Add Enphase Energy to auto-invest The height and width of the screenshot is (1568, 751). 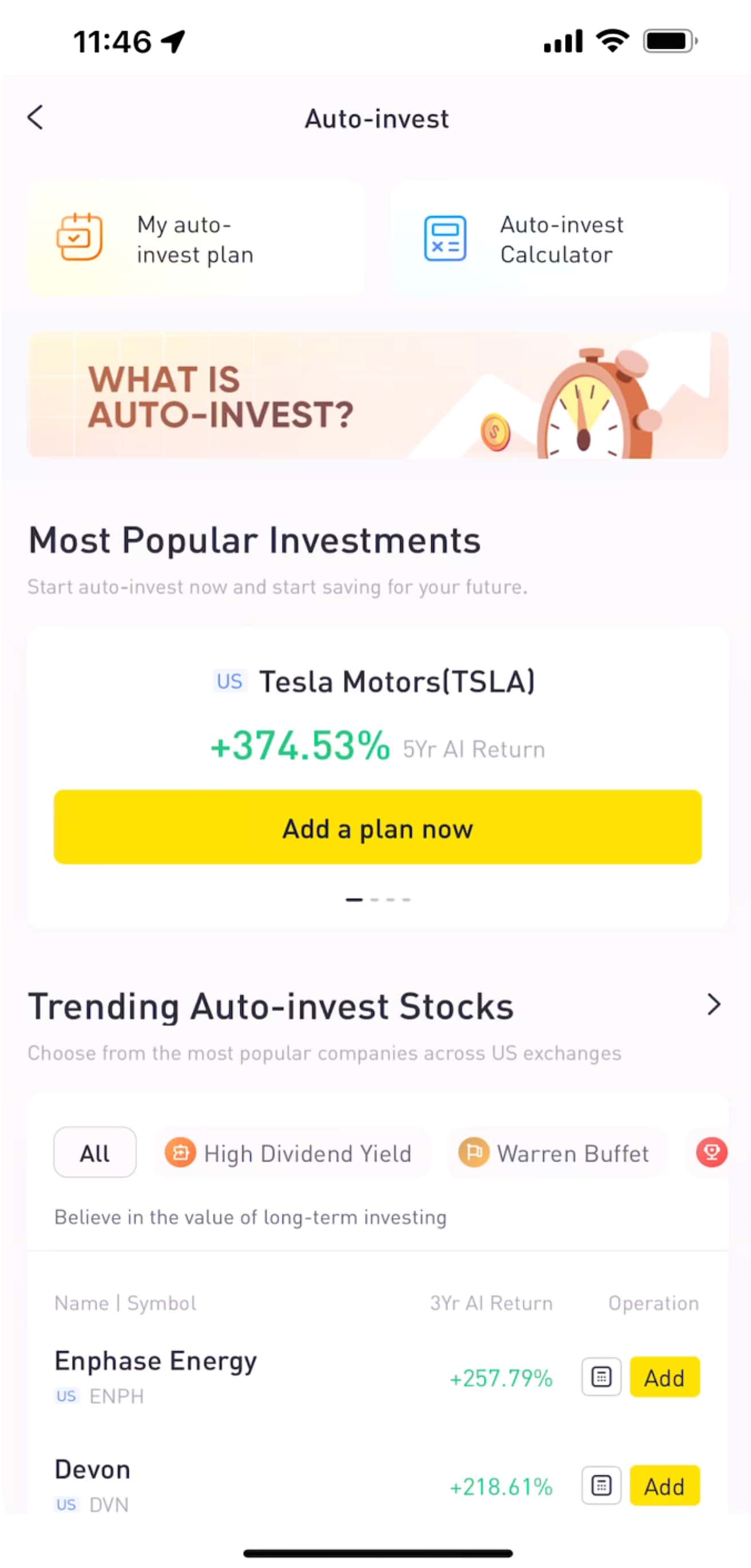point(665,1376)
